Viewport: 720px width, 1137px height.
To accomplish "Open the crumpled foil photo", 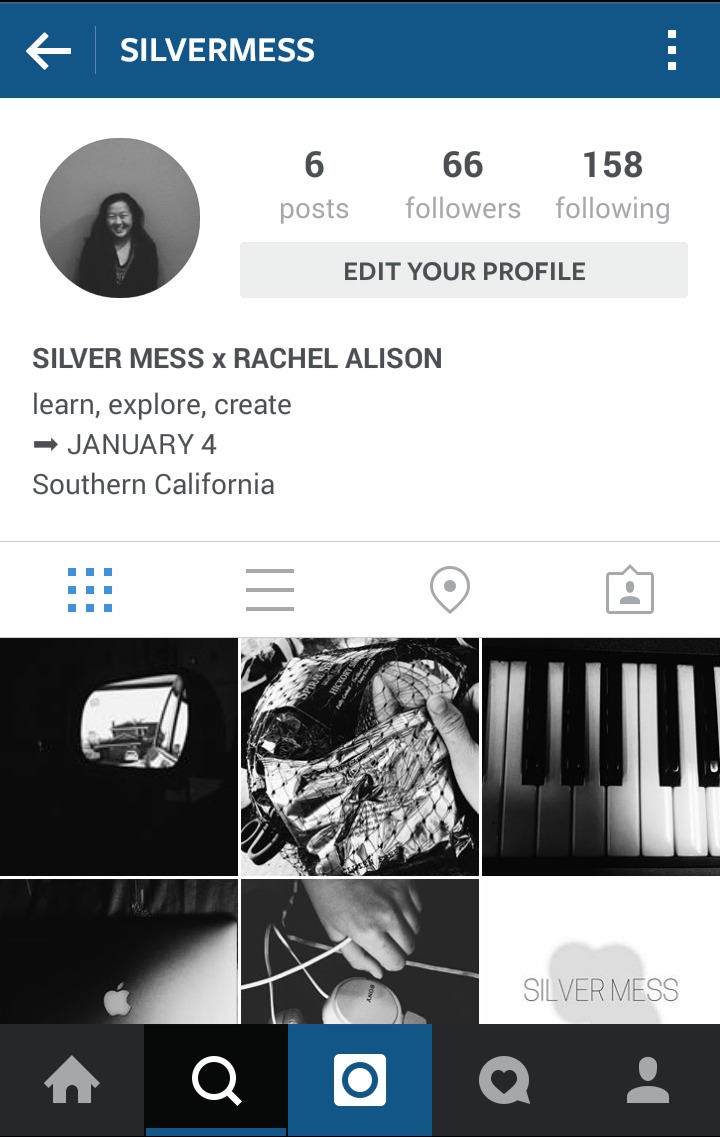I will [360, 757].
